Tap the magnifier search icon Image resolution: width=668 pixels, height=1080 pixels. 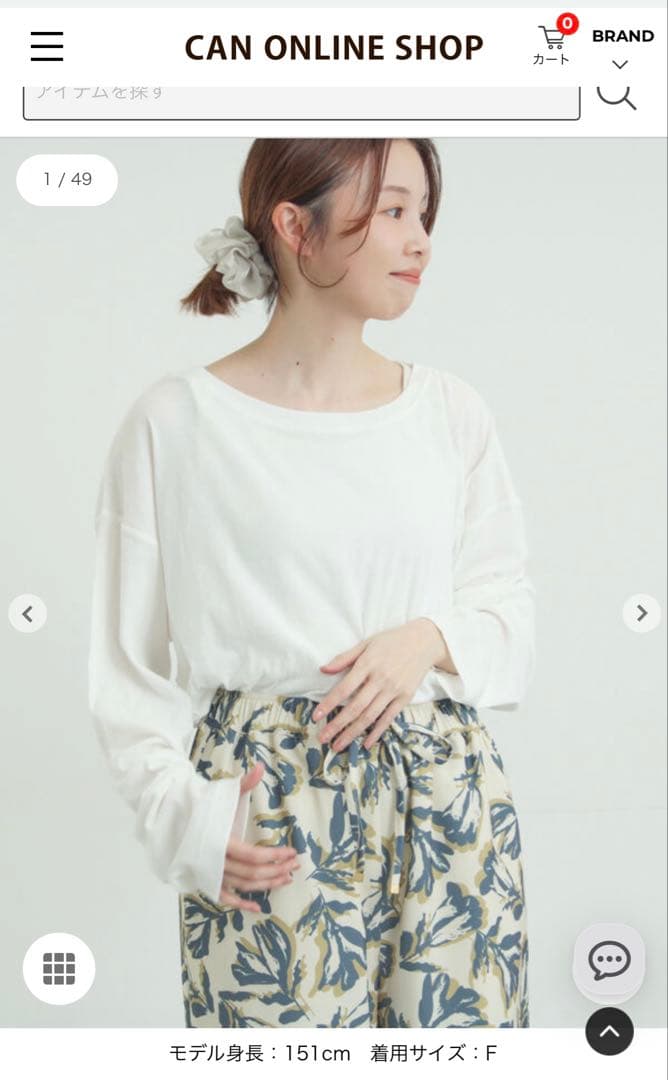[x=616, y=96]
